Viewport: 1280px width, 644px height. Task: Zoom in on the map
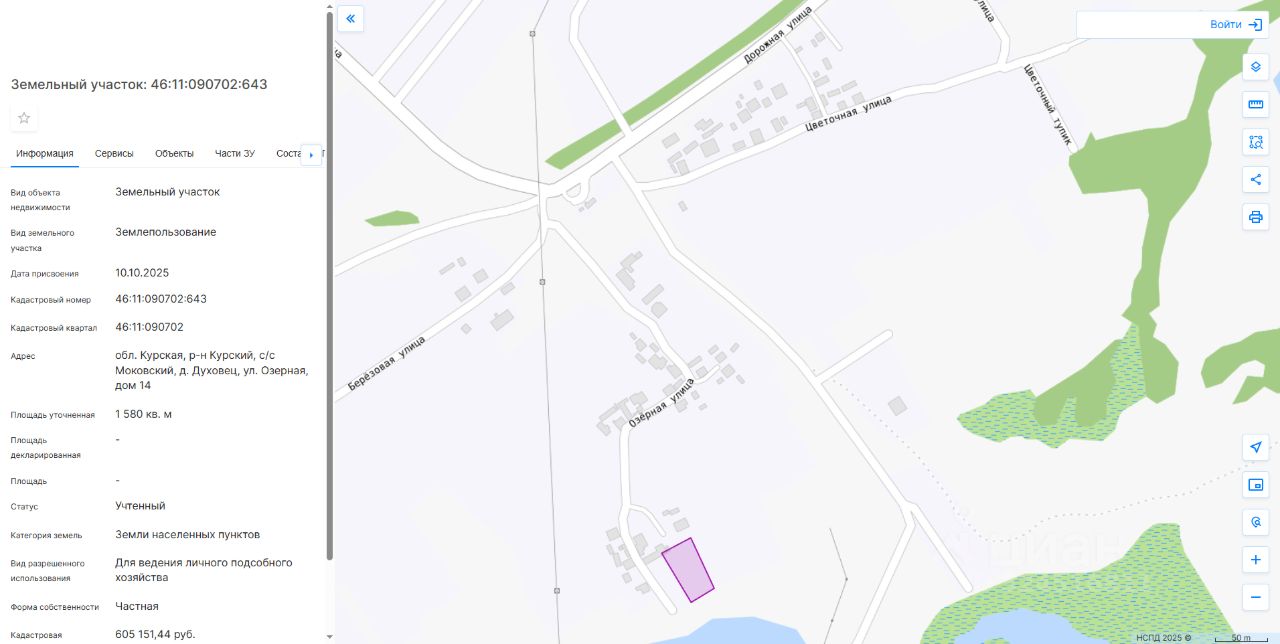(x=1256, y=559)
